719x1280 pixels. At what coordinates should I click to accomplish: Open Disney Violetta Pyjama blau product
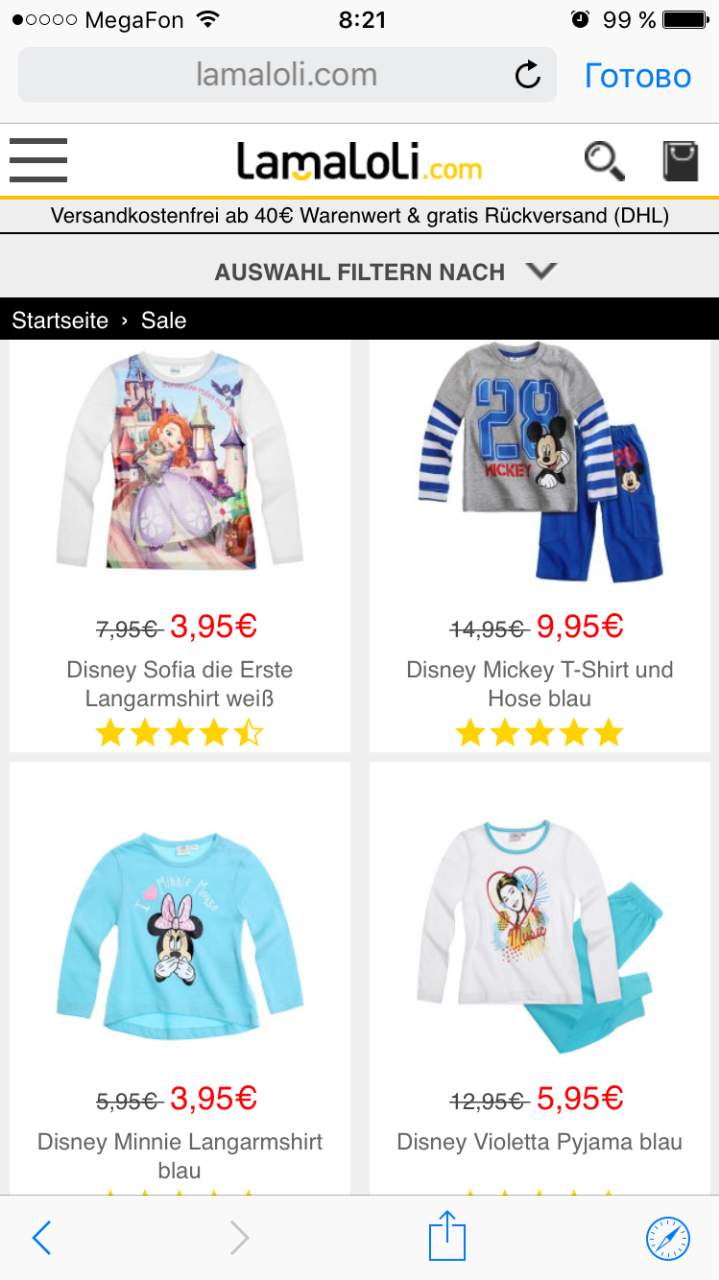pos(540,1141)
